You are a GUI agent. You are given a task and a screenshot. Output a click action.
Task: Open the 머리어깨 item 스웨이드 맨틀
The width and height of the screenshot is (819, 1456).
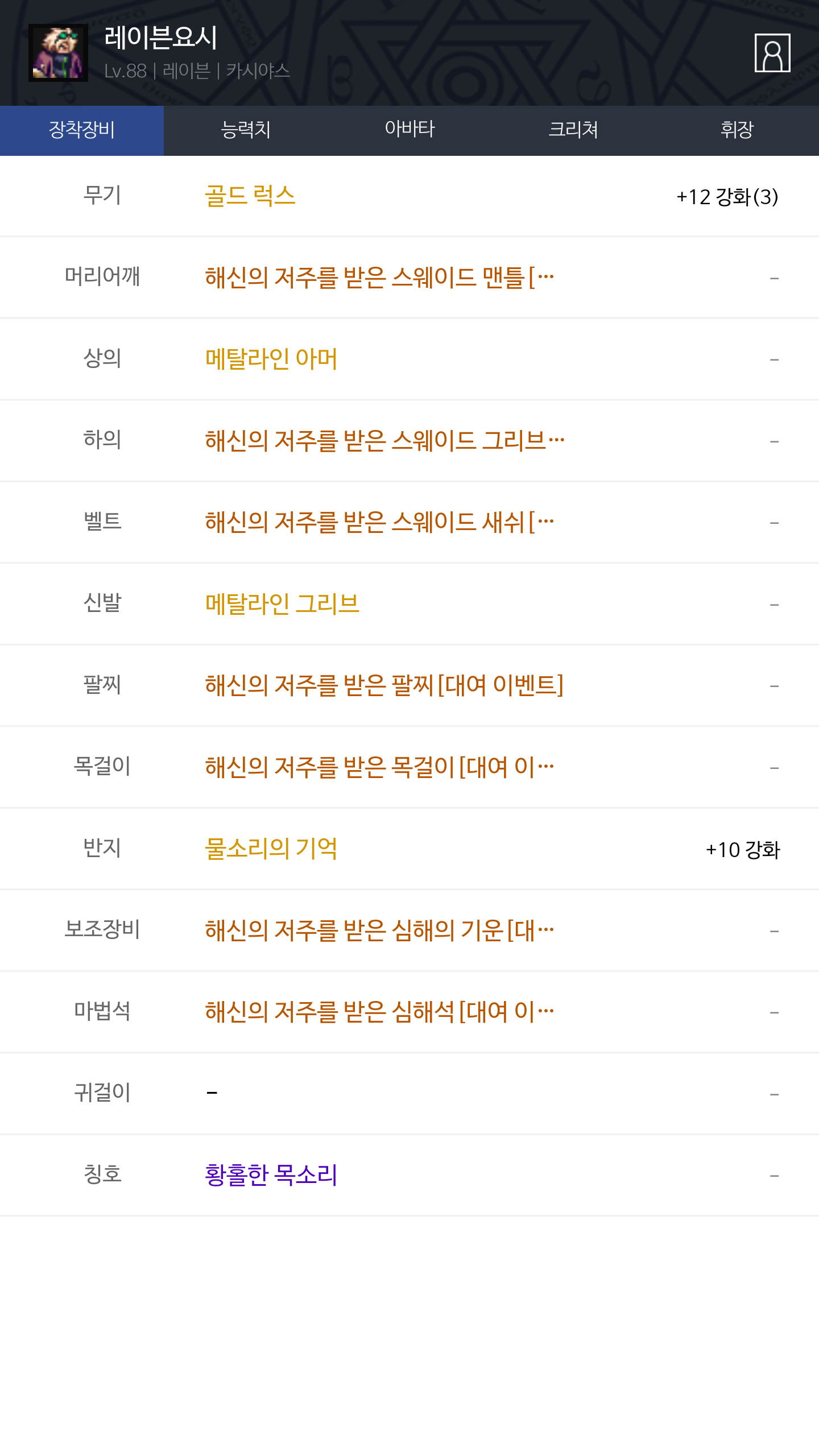pyautogui.click(x=379, y=278)
